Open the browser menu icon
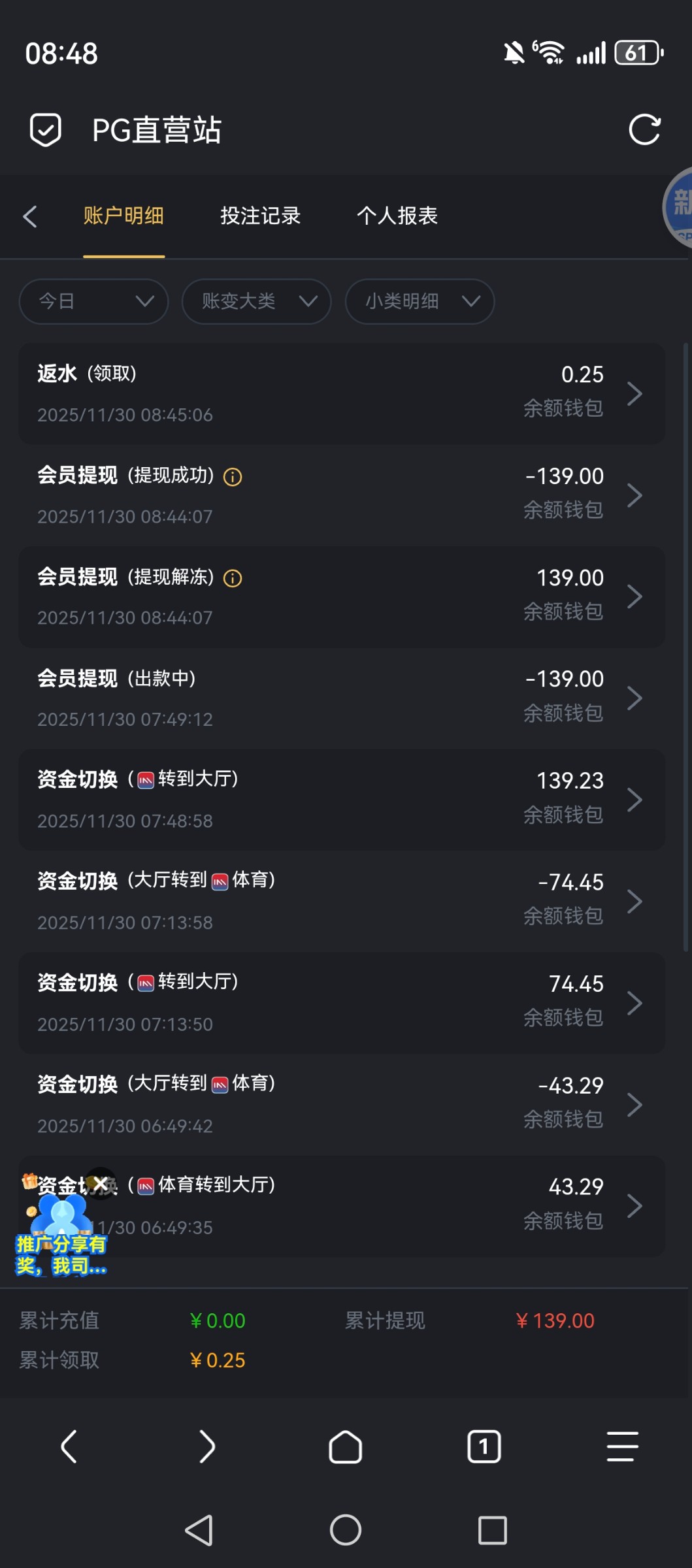The height and width of the screenshot is (1568, 692). (x=621, y=1446)
